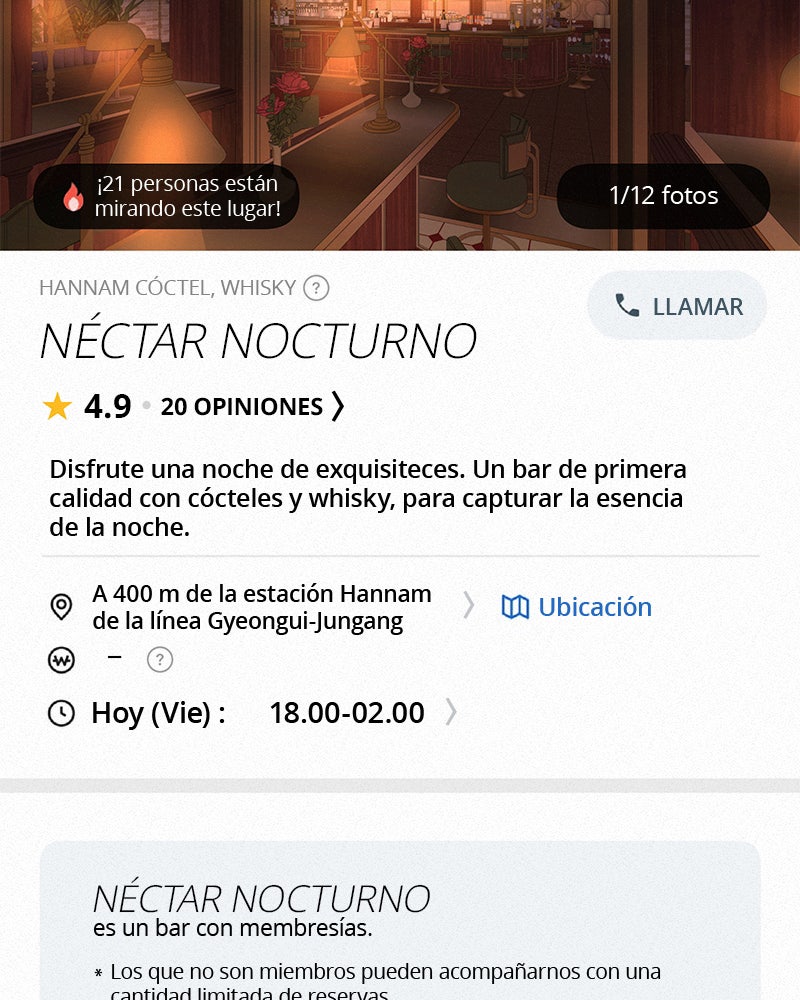Screen dimensions: 800x1000
Task: Expand today's opening hours 18.00-02.00
Action: click(x=451, y=712)
